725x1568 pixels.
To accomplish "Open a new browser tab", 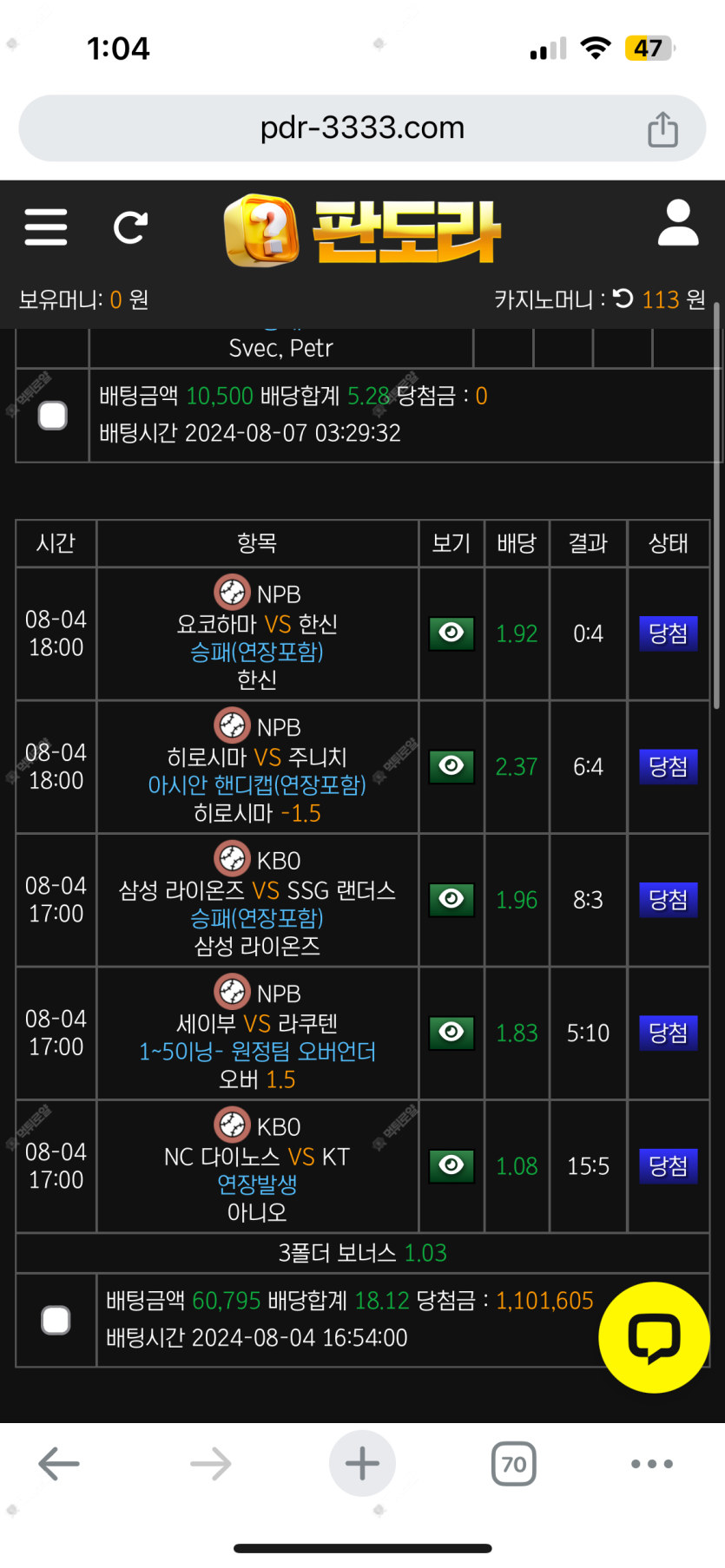I will point(362,1464).
